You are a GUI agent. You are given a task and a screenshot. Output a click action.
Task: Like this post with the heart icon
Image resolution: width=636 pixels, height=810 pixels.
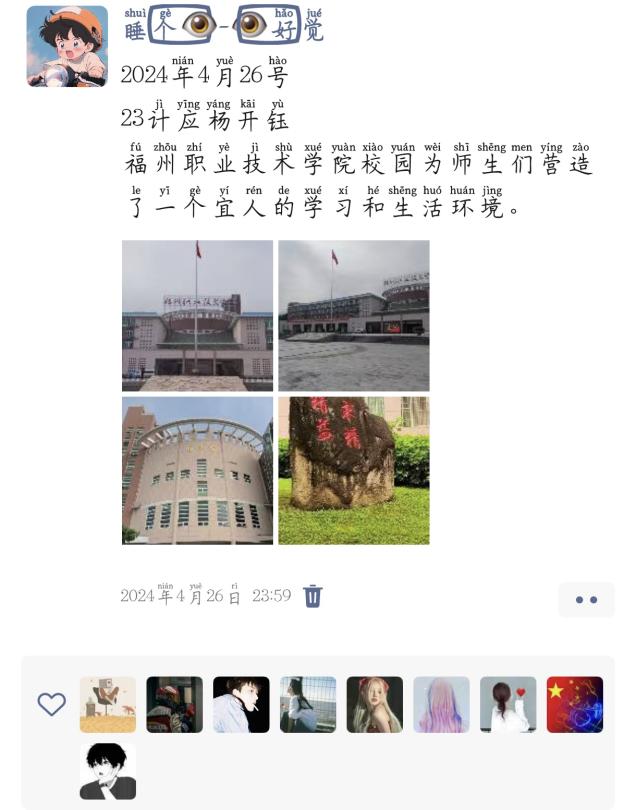[x=52, y=704]
